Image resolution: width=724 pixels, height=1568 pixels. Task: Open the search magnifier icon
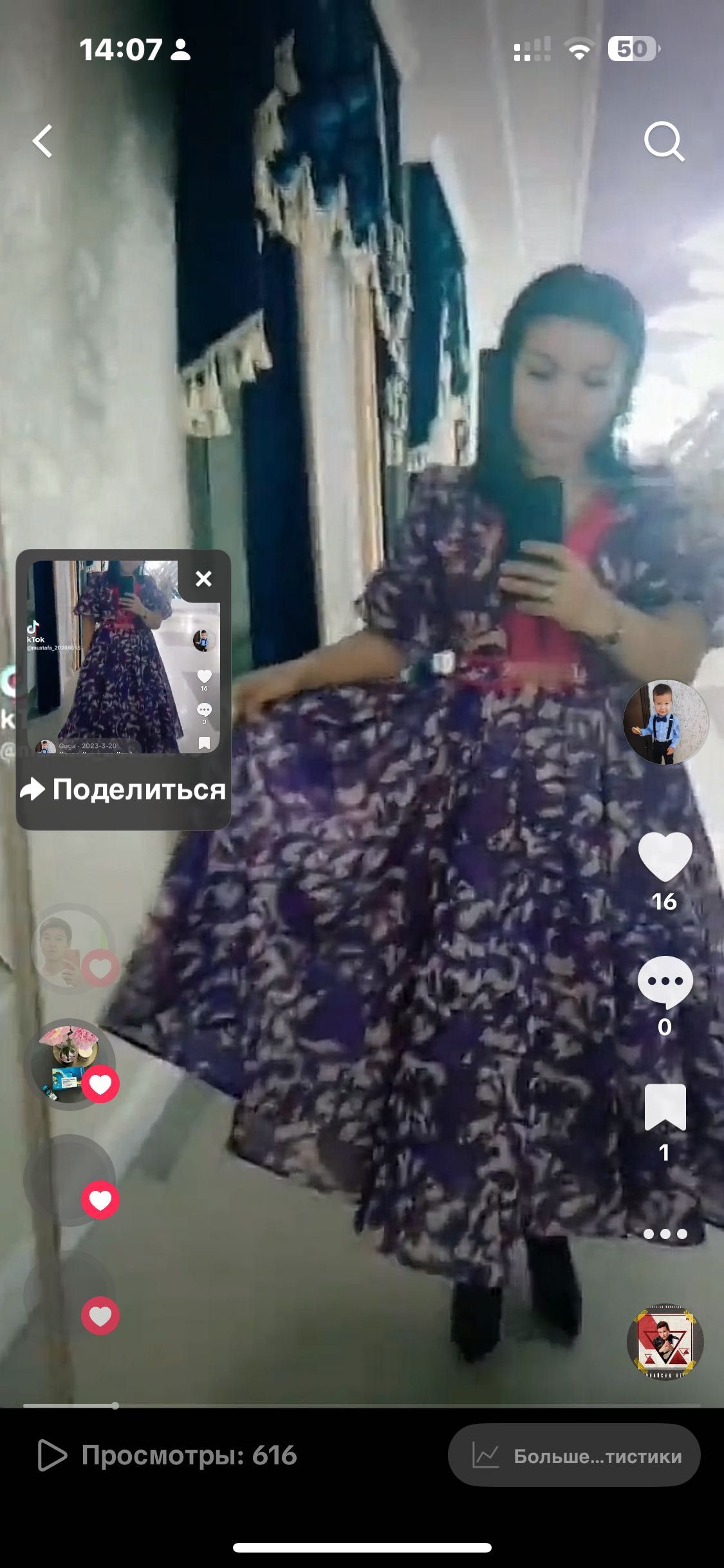(664, 141)
